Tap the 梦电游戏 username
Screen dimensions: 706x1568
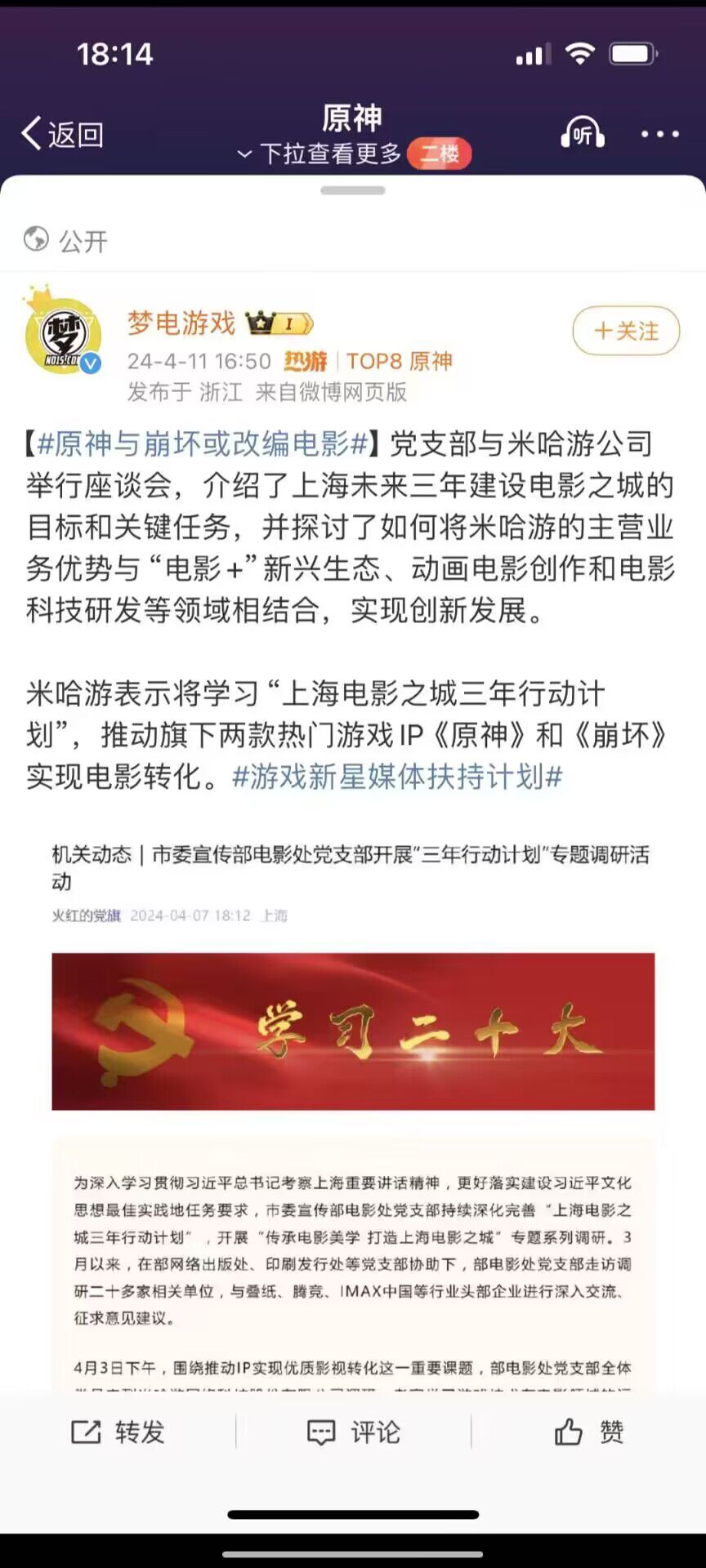(x=181, y=323)
